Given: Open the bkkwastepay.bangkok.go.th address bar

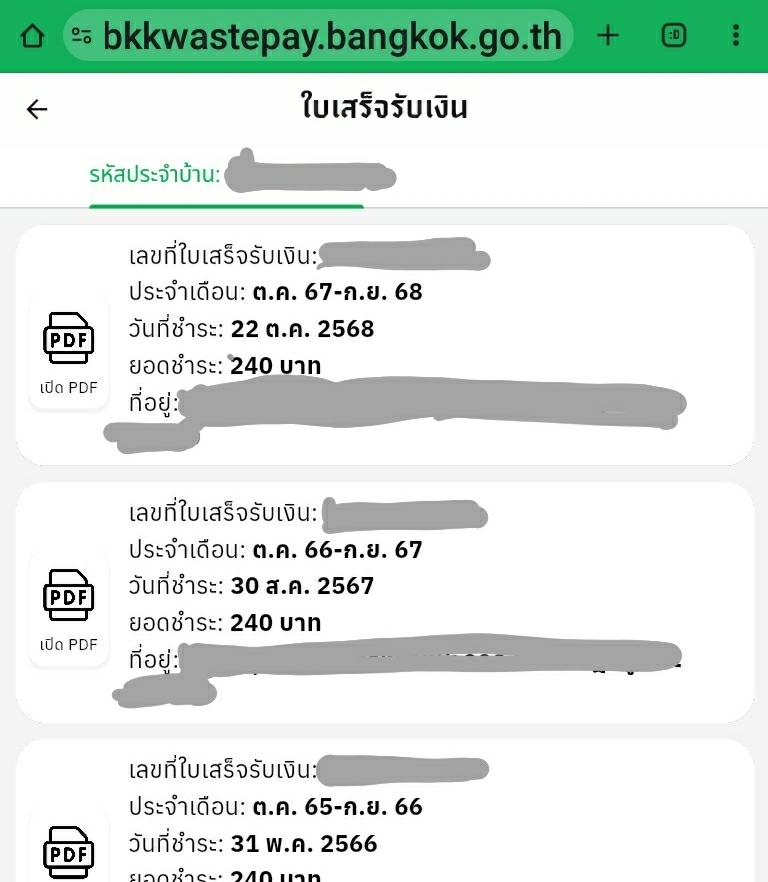Looking at the screenshot, I should (330, 37).
